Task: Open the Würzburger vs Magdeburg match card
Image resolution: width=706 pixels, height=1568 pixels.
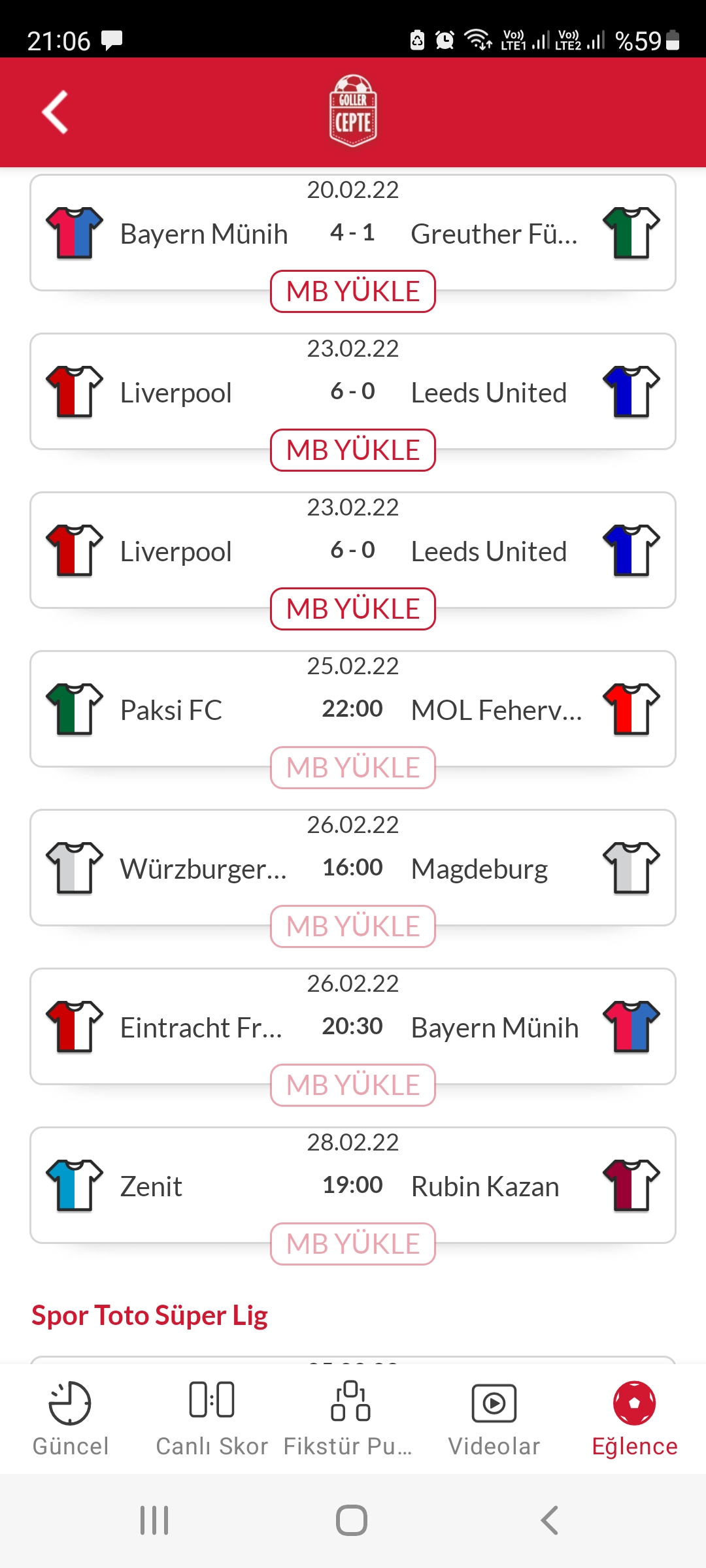Action: 353,868
